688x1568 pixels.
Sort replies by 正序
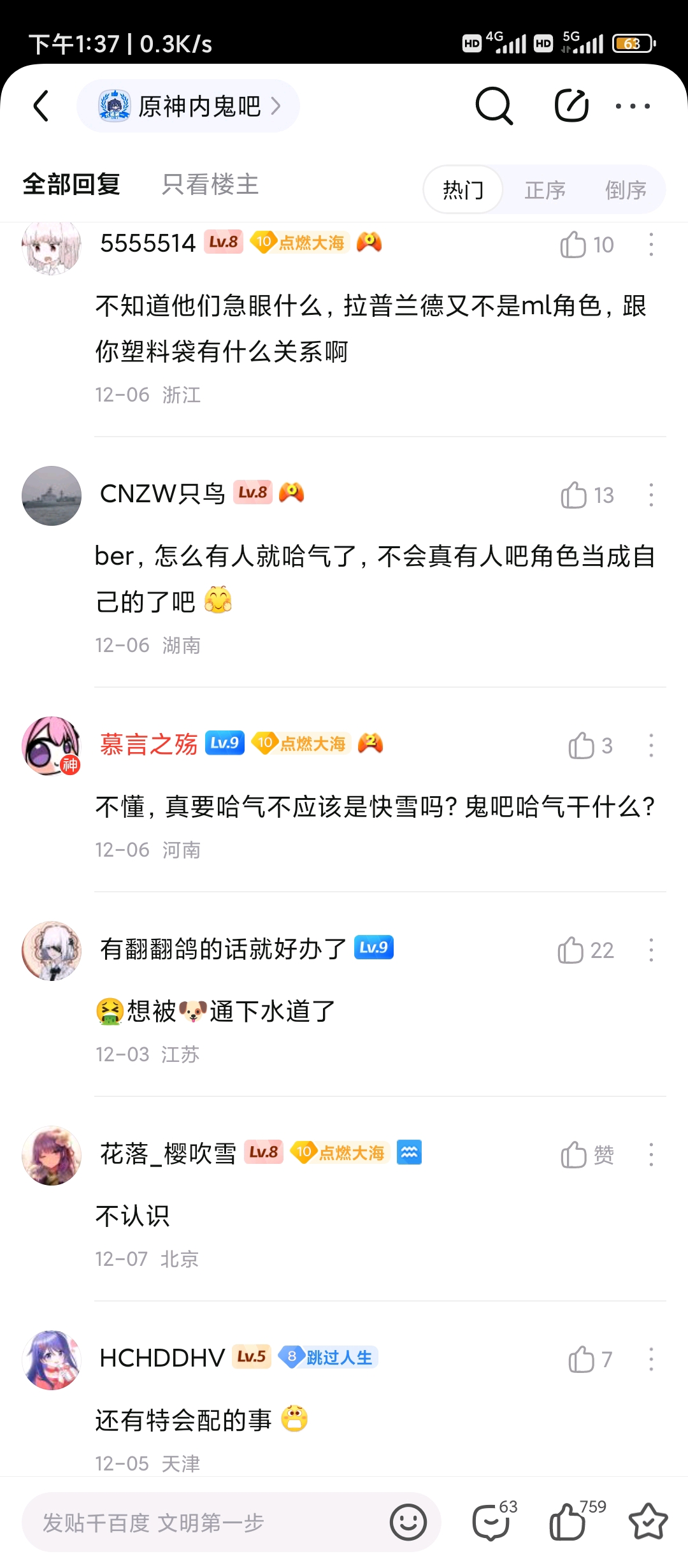[545, 190]
